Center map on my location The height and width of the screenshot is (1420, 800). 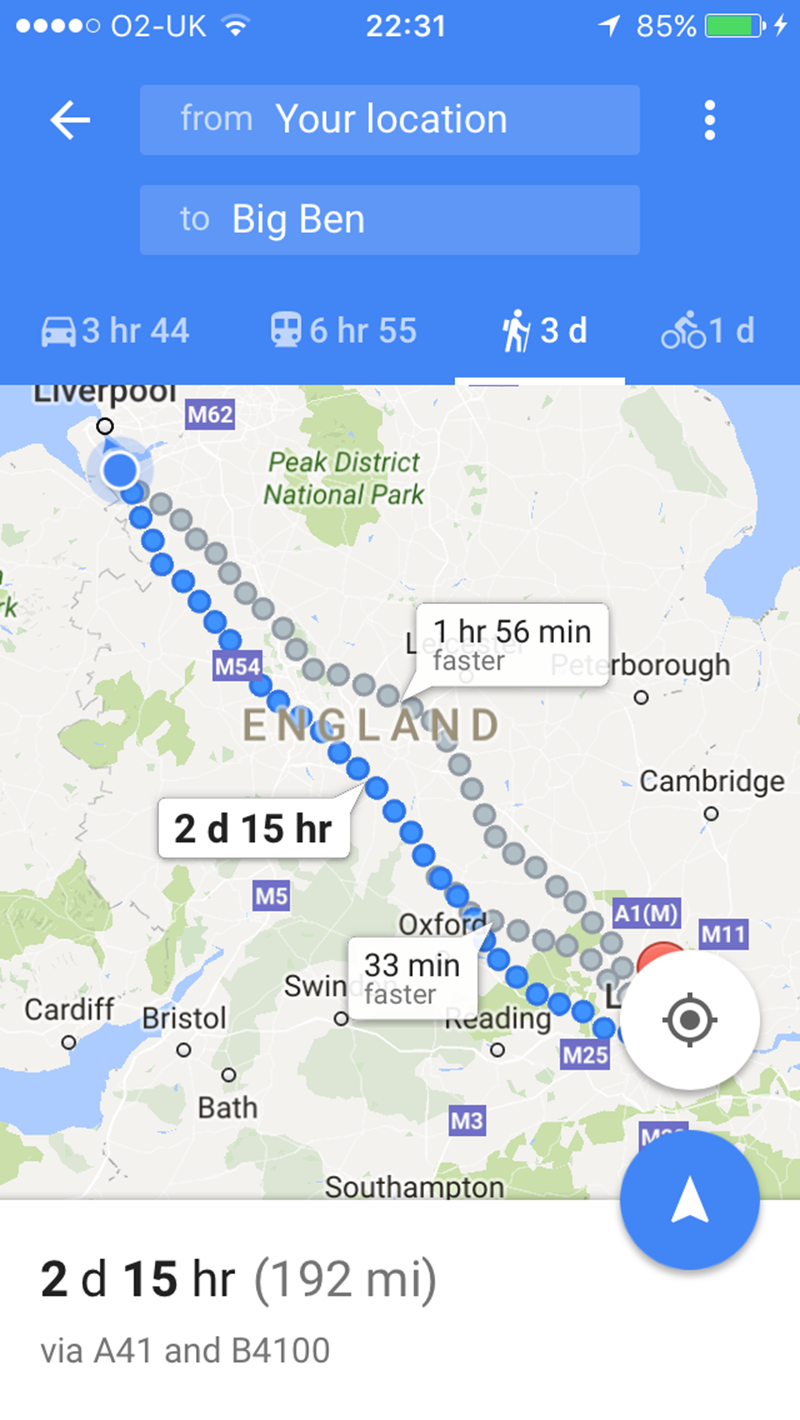coord(690,1020)
